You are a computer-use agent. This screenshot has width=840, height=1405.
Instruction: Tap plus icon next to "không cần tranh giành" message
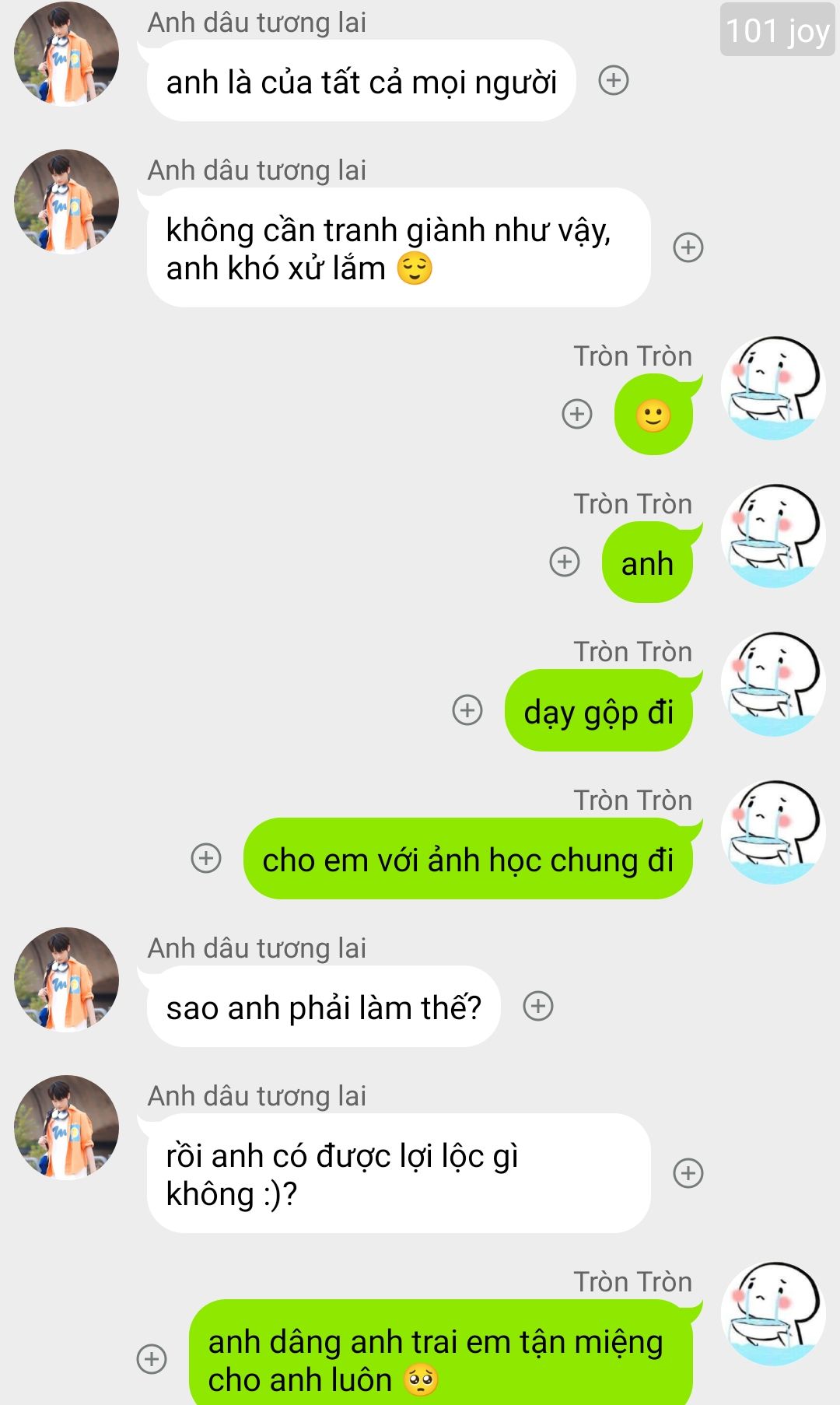tap(688, 247)
